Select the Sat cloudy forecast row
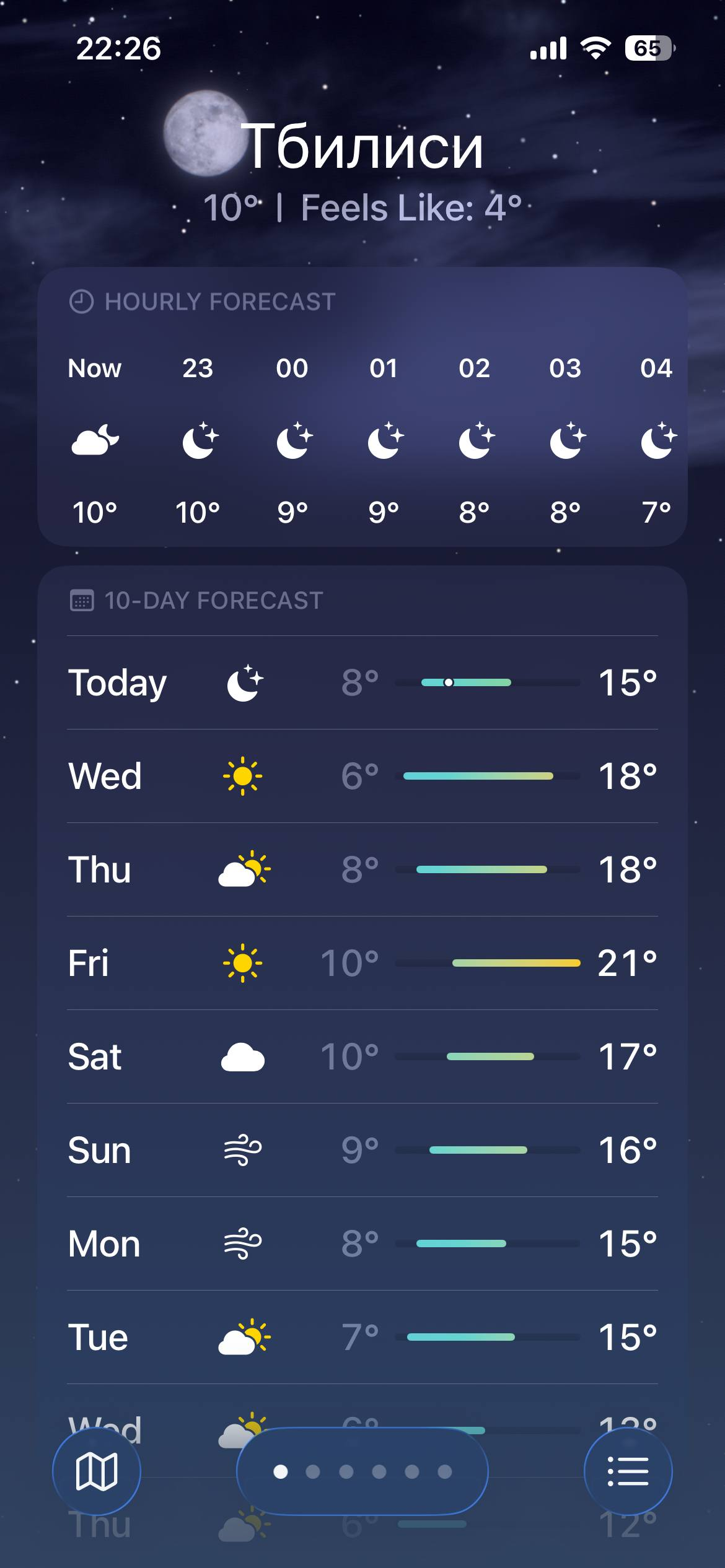725x1568 pixels. (362, 1056)
